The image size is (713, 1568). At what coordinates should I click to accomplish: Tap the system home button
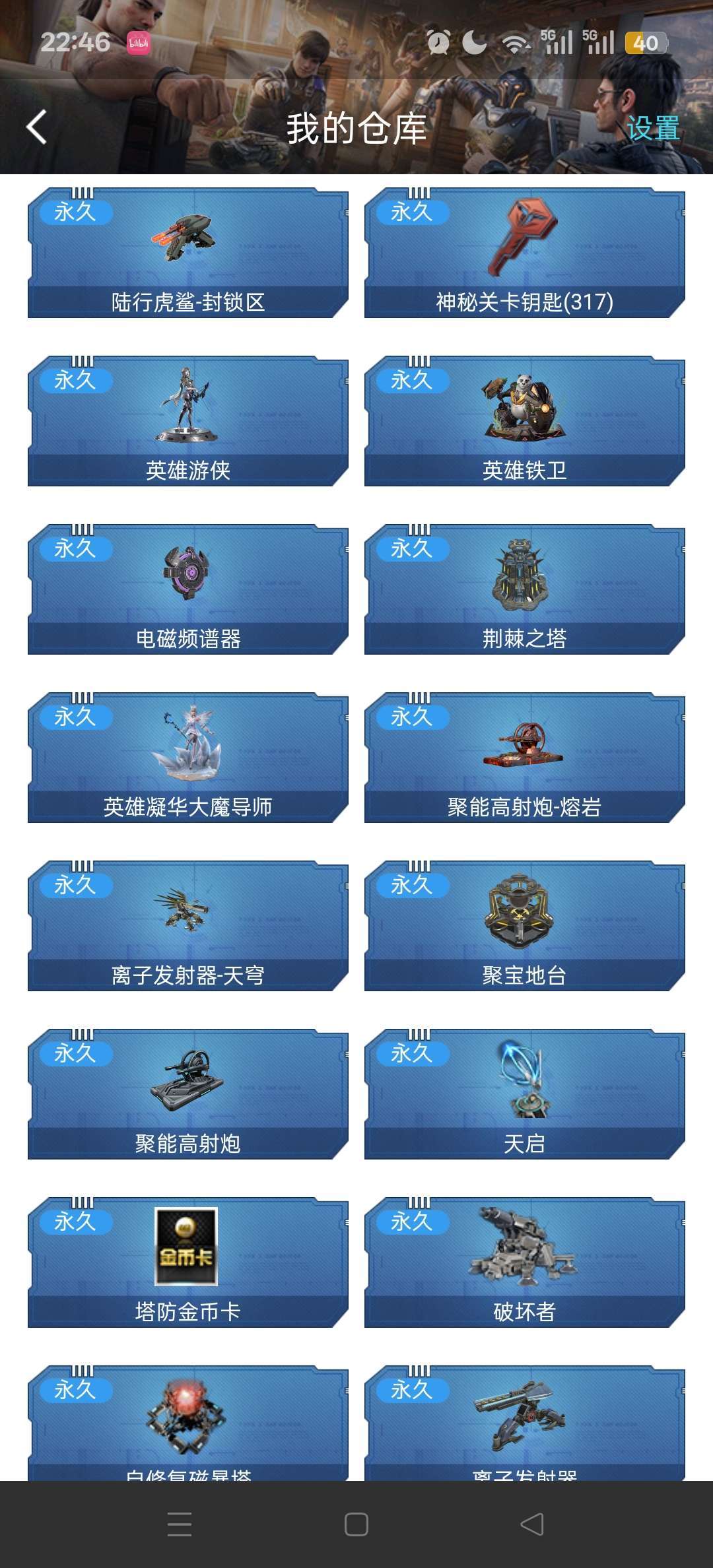coord(356,1524)
